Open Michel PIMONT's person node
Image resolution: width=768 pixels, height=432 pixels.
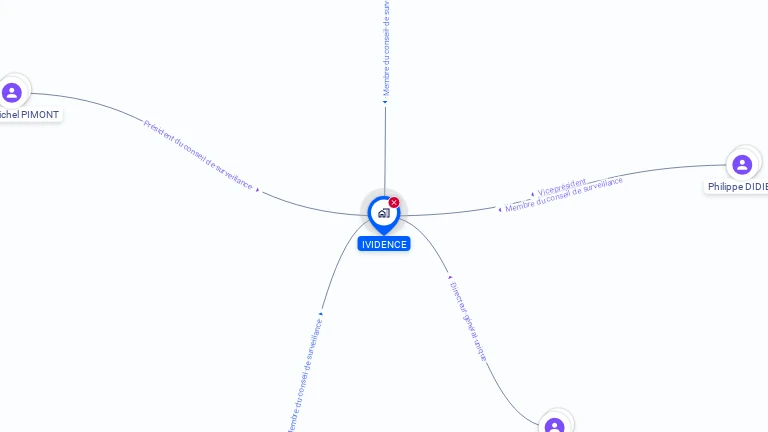tap(12, 93)
